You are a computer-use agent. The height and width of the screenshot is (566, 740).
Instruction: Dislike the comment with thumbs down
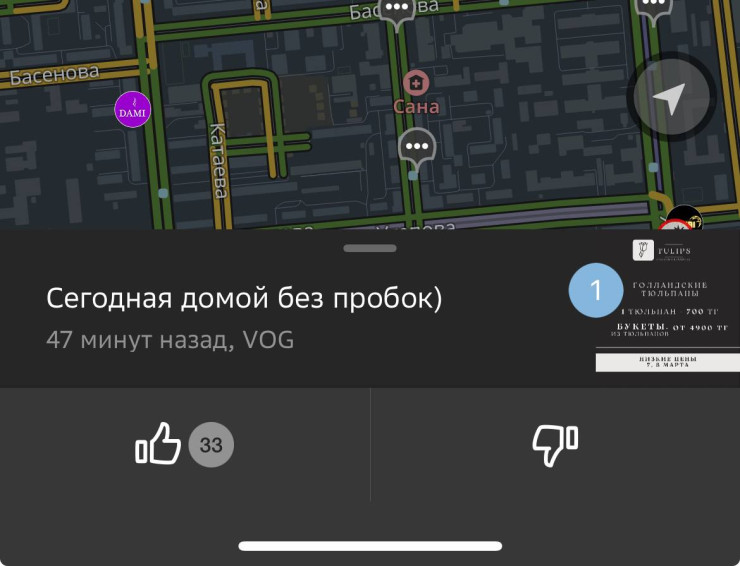[554, 444]
